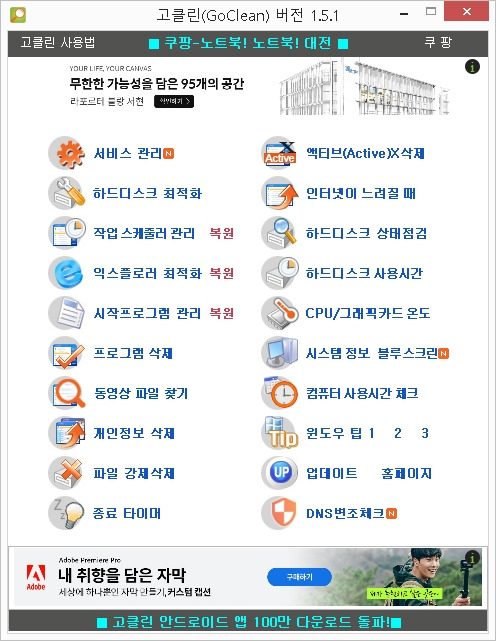Open 동영상 파일 찾기
Screen dimensions: 496x641
click(141, 393)
